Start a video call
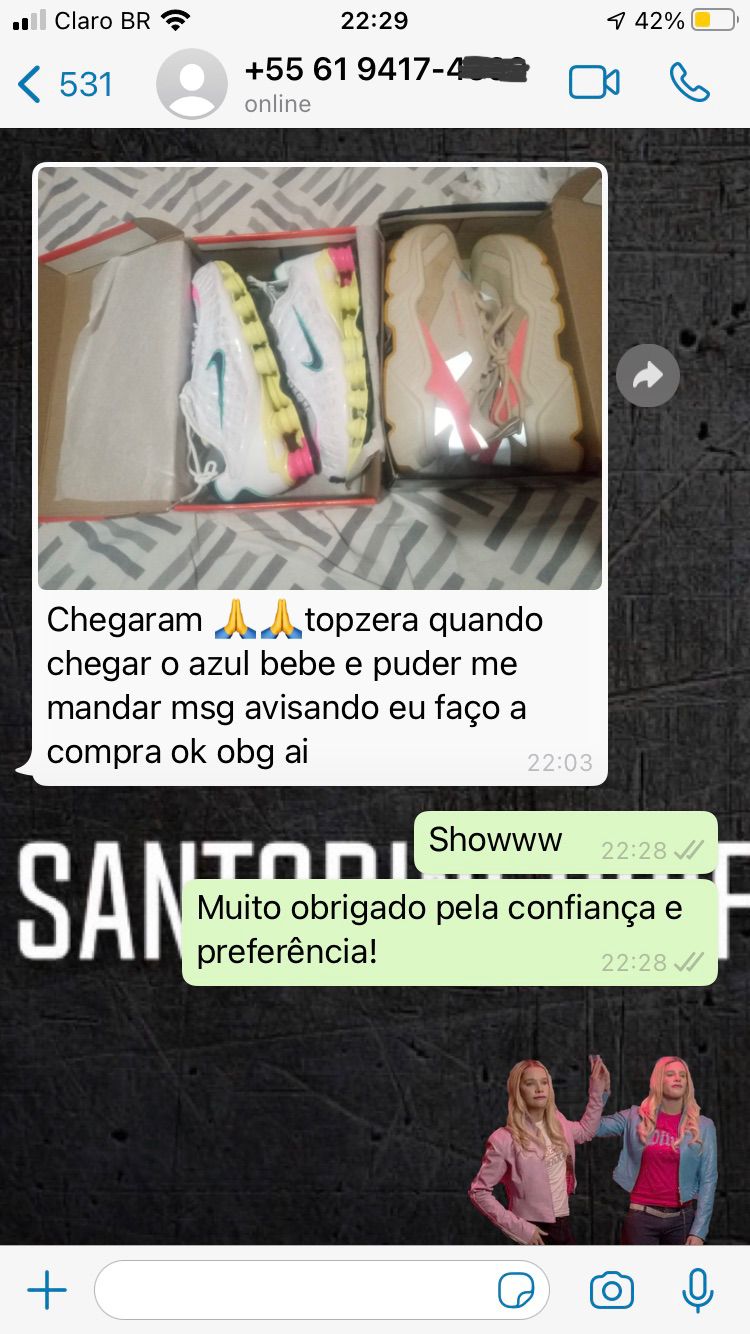Image resolution: width=750 pixels, height=1334 pixels. 594,83
